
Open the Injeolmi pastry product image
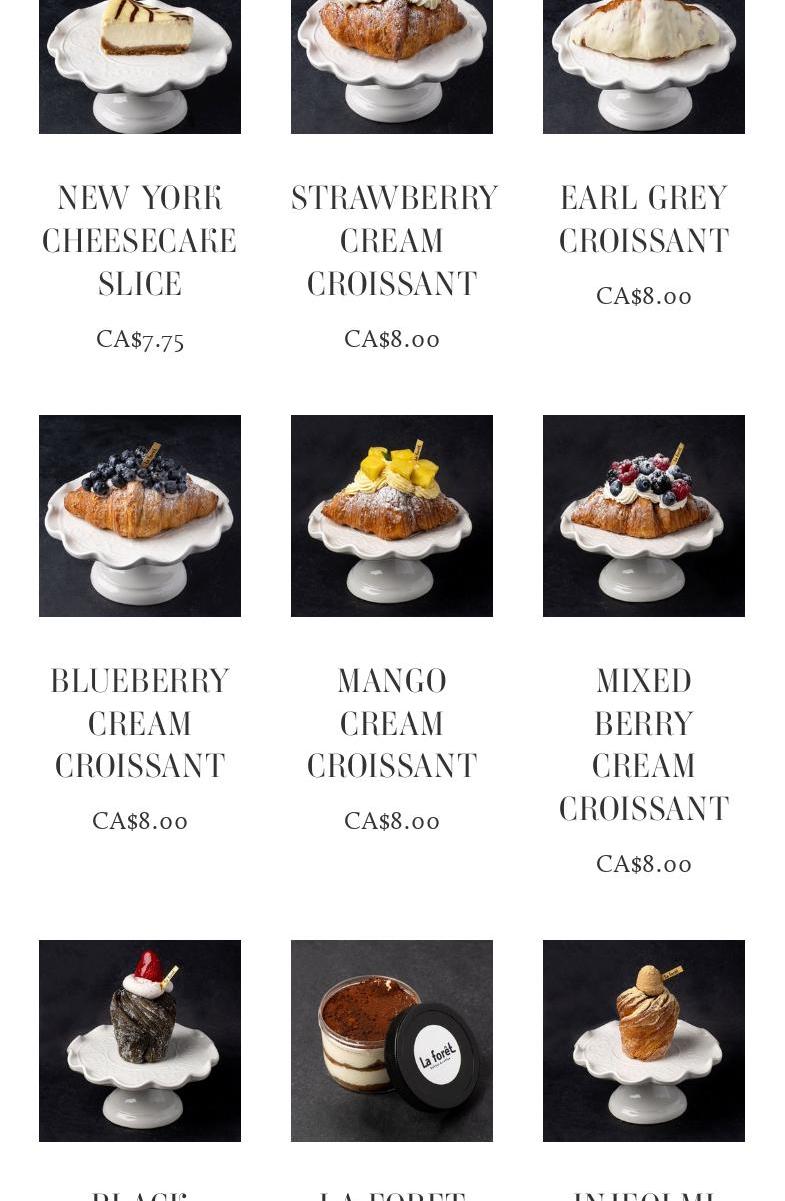point(644,1040)
